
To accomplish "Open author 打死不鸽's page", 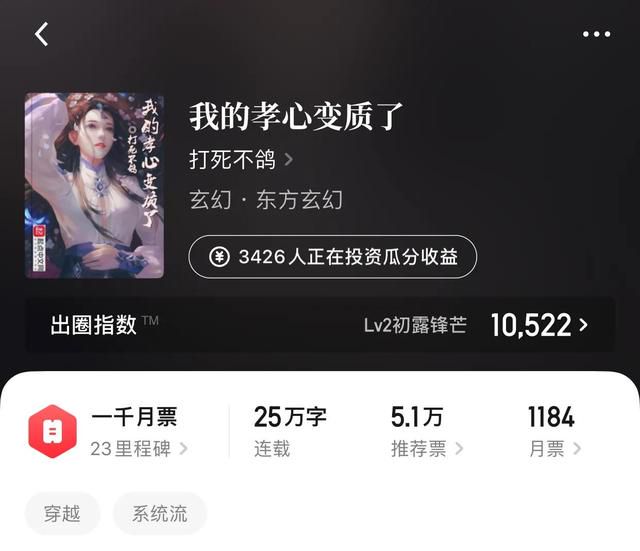I will [x=241, y=159].
